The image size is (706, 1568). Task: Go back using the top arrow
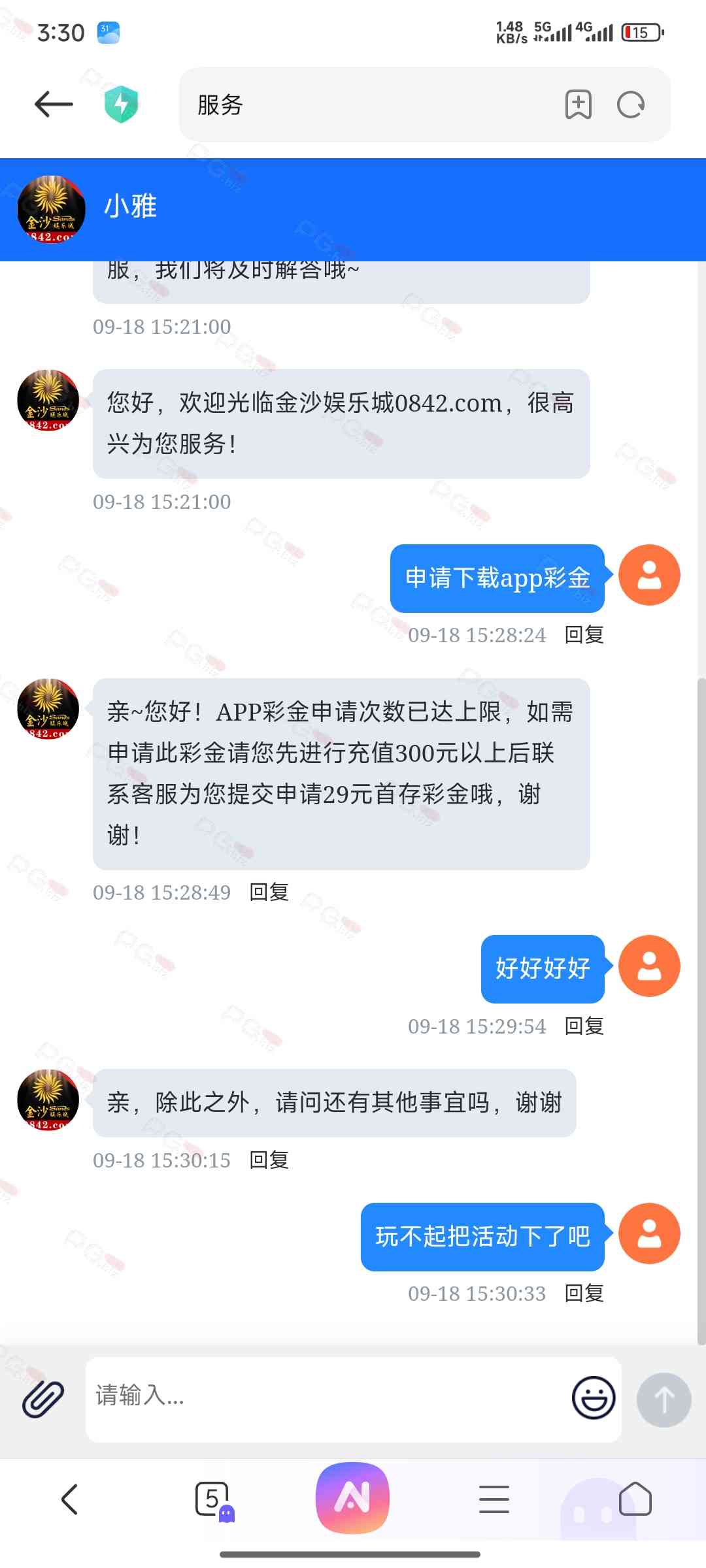[x=54, y=105]
